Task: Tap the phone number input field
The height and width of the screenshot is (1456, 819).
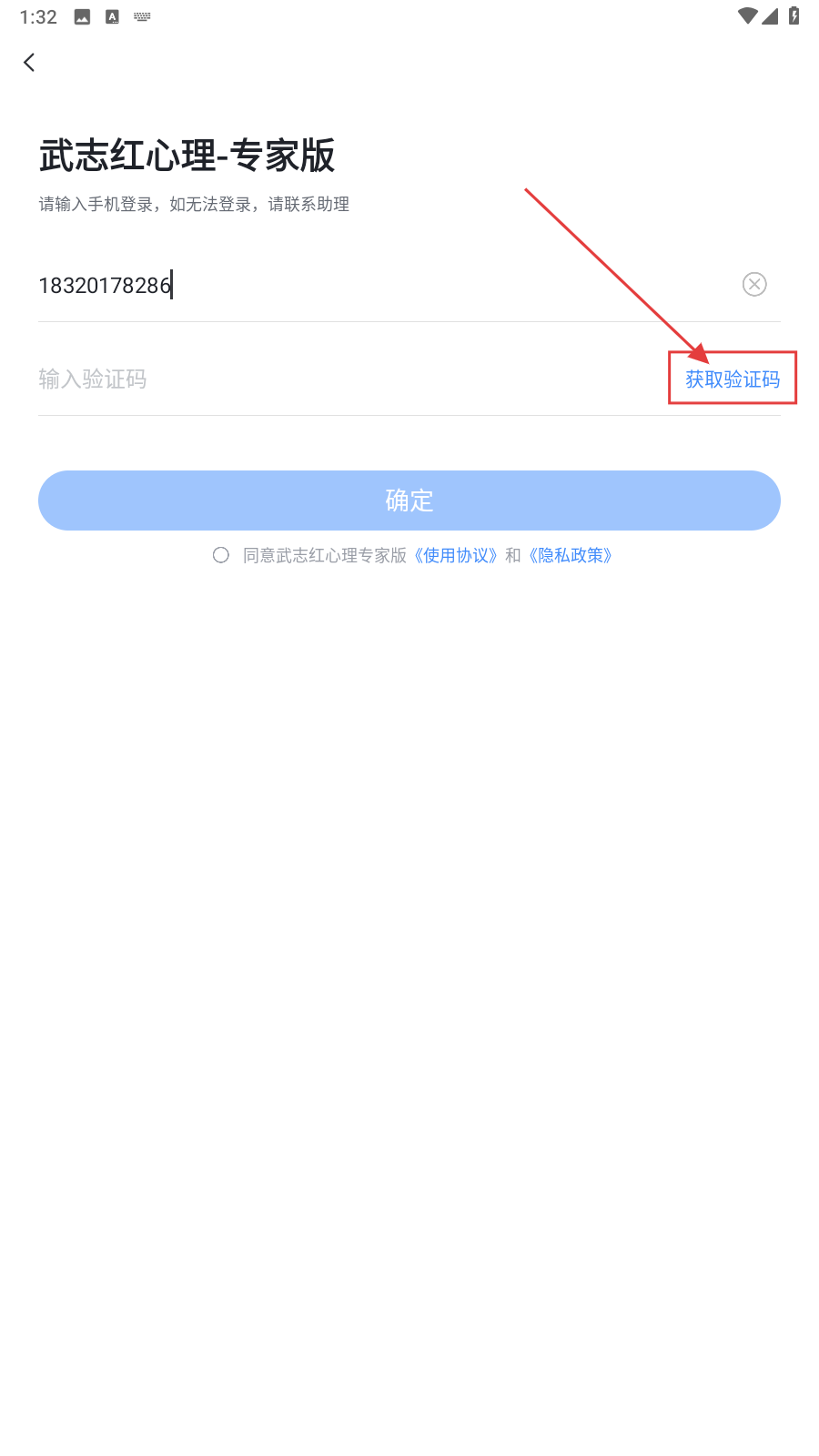Action: (x=364, y=286)
